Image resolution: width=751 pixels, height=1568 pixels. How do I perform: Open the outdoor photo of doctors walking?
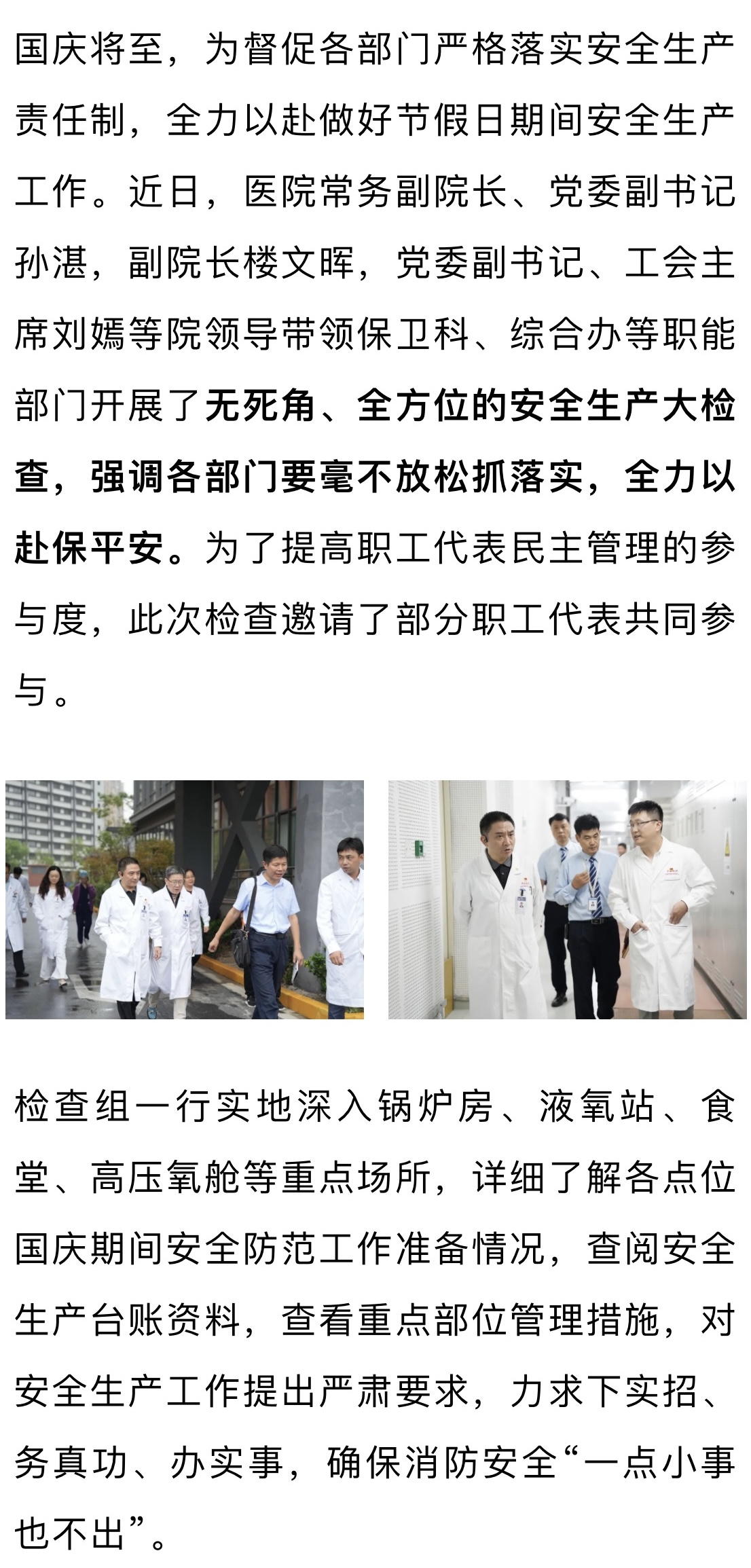coord(185,899)
